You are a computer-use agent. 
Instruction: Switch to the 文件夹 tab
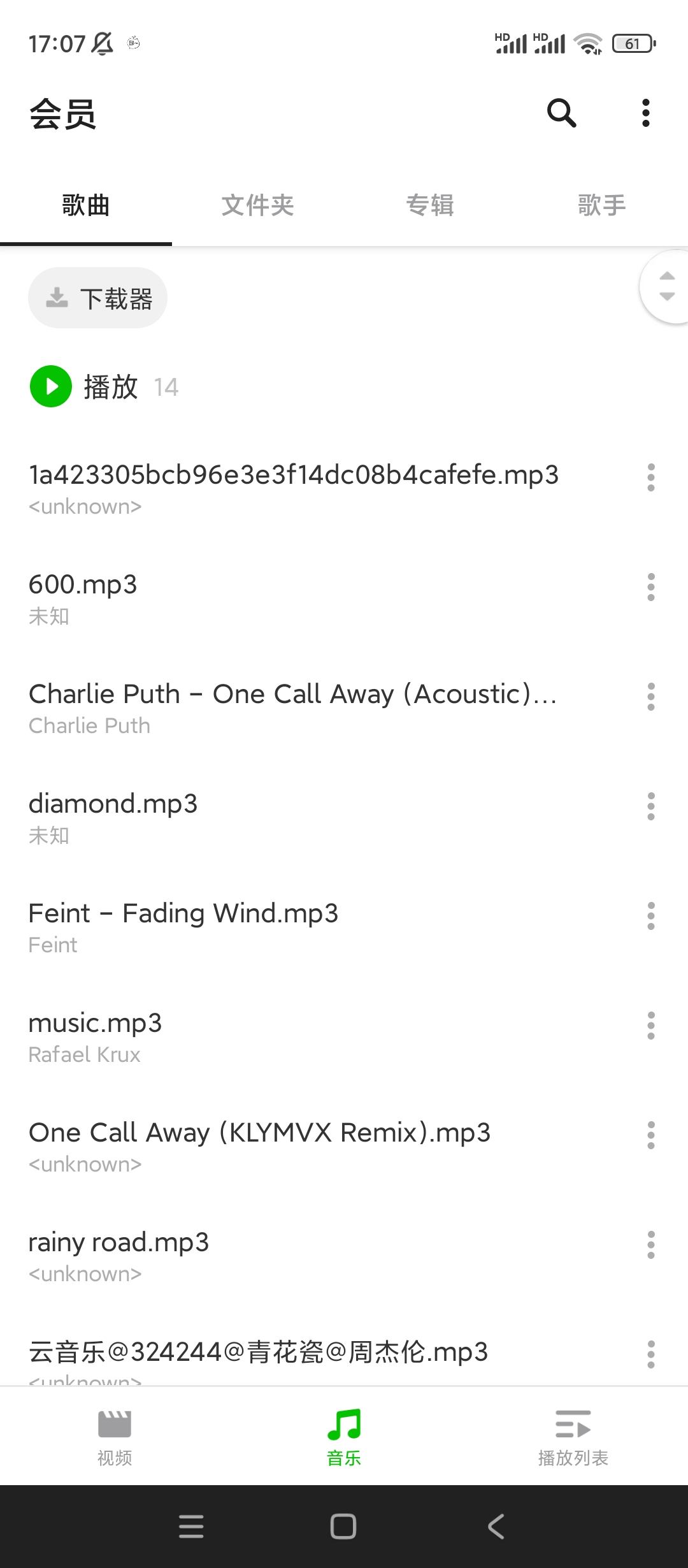[257, 206]
